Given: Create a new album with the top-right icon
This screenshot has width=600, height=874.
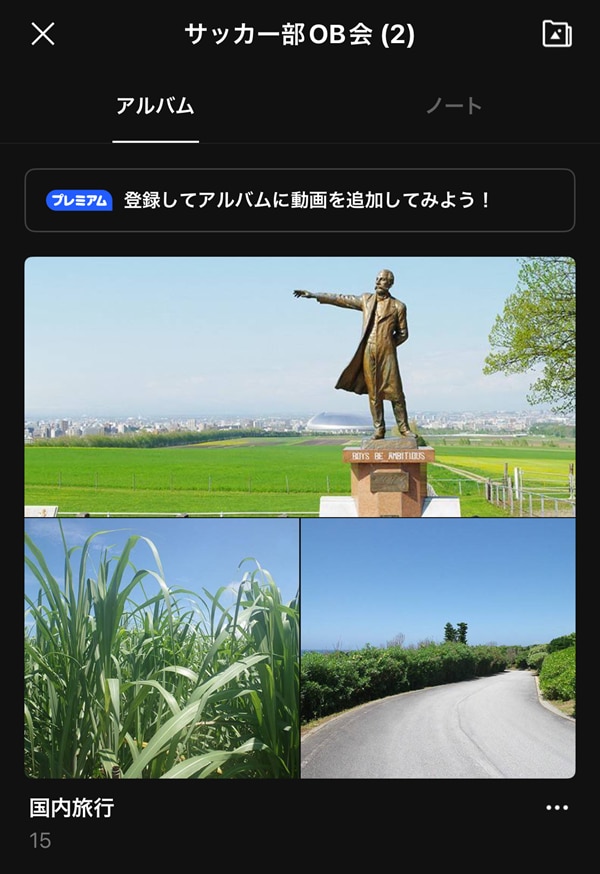Looking at the screenshot, I should [556, 34].
